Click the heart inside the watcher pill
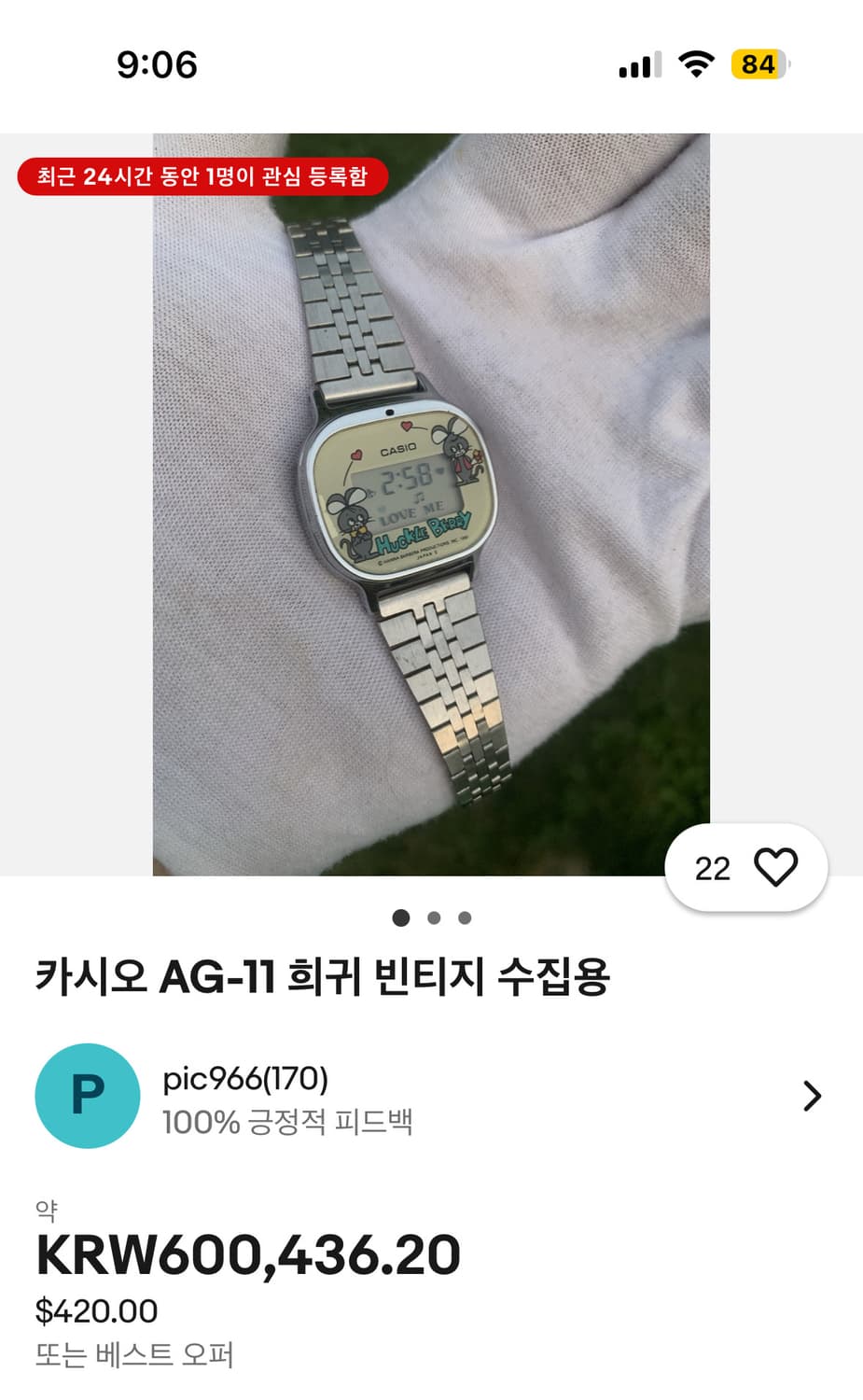863x1400 pixels. pos(777,867)
